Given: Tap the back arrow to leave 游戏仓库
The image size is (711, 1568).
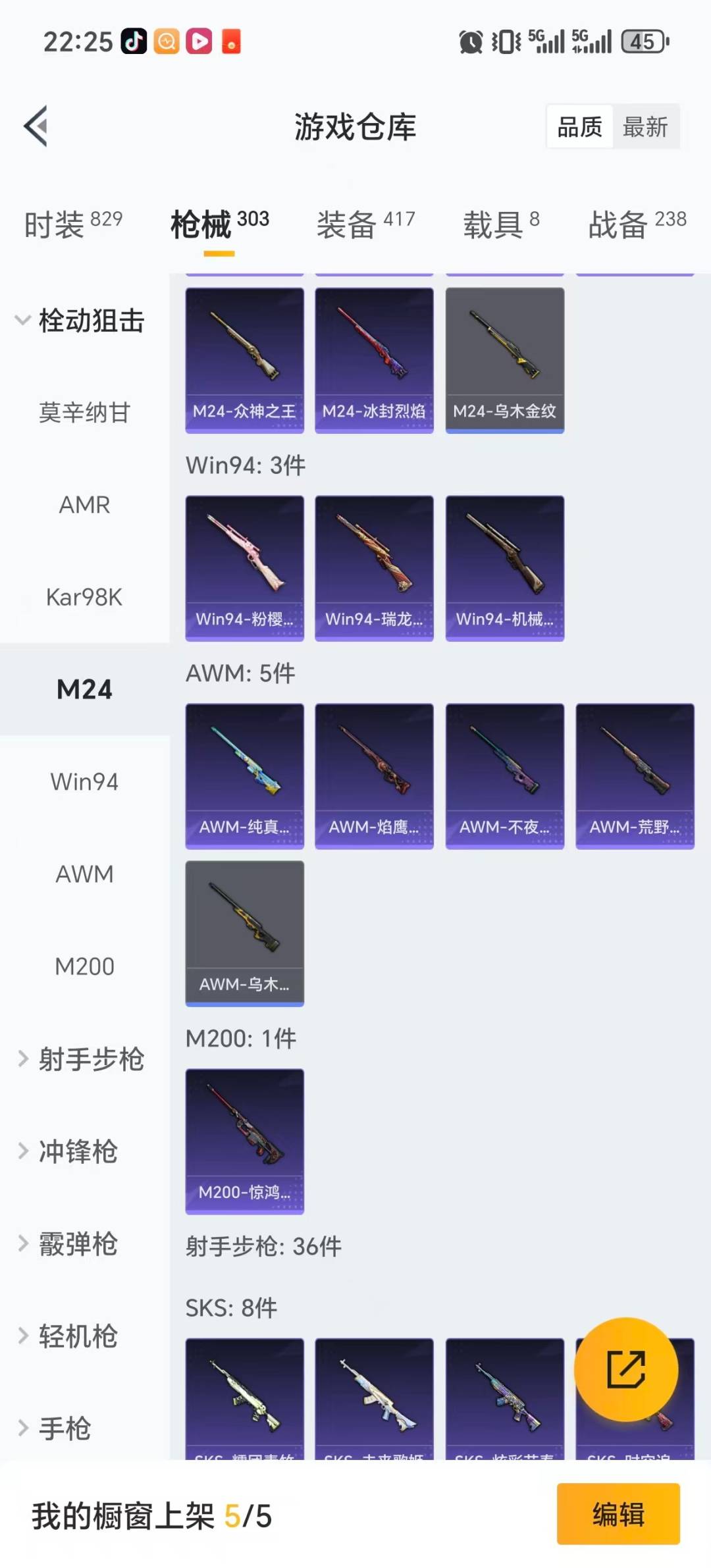Looking at the screenshot, I should coord(37,126).
